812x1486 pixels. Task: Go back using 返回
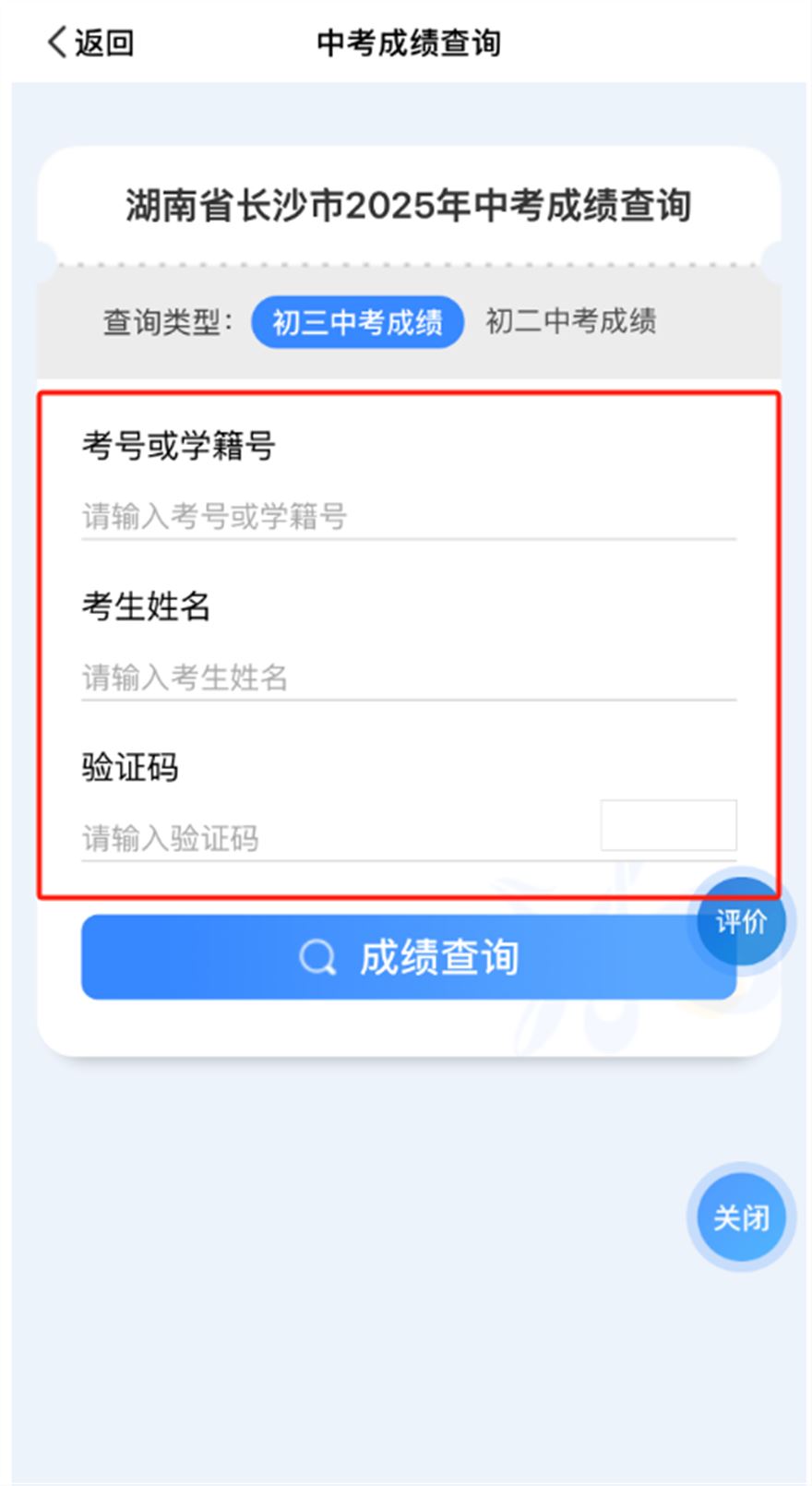coord(90,42)
